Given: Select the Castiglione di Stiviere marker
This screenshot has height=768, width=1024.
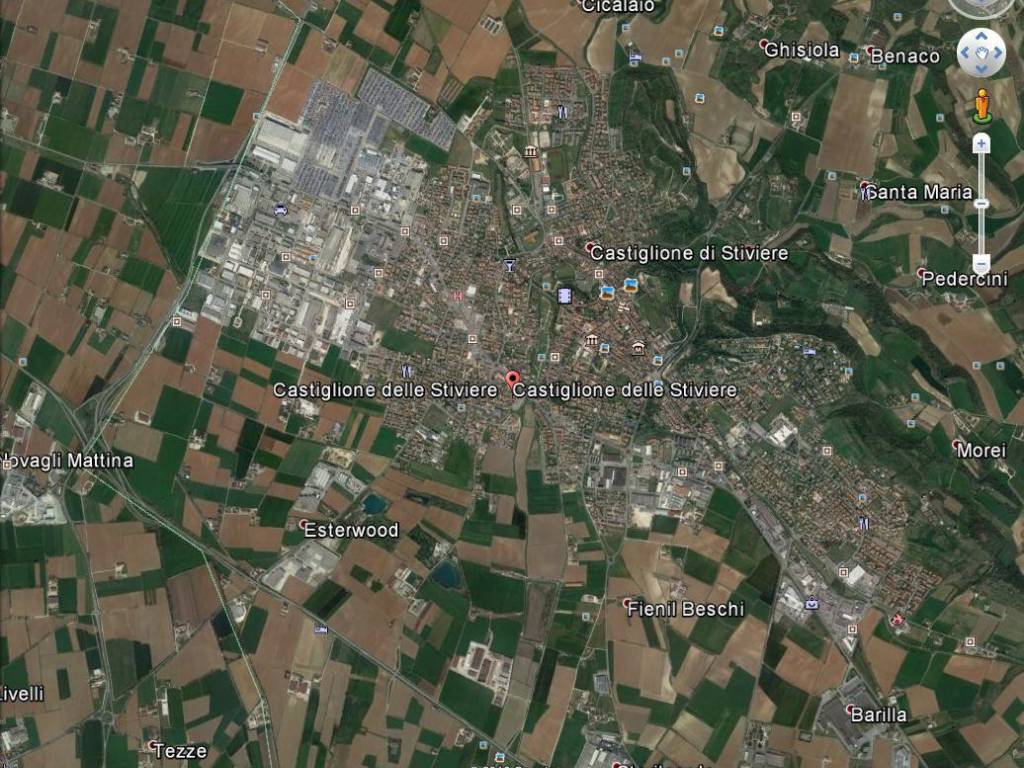Looking at the screenshot, I should (590, 247).
